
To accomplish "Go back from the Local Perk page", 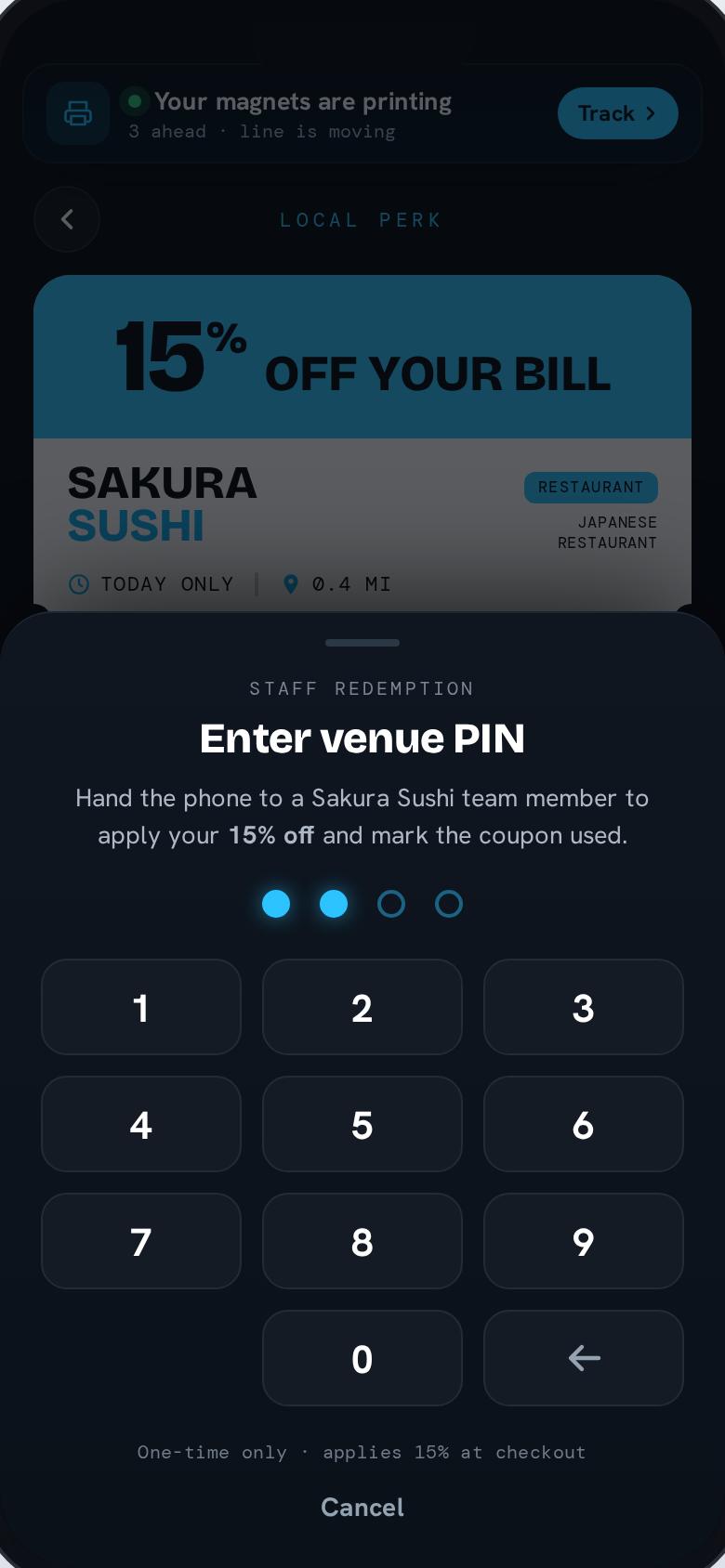I will coord(67,219).
